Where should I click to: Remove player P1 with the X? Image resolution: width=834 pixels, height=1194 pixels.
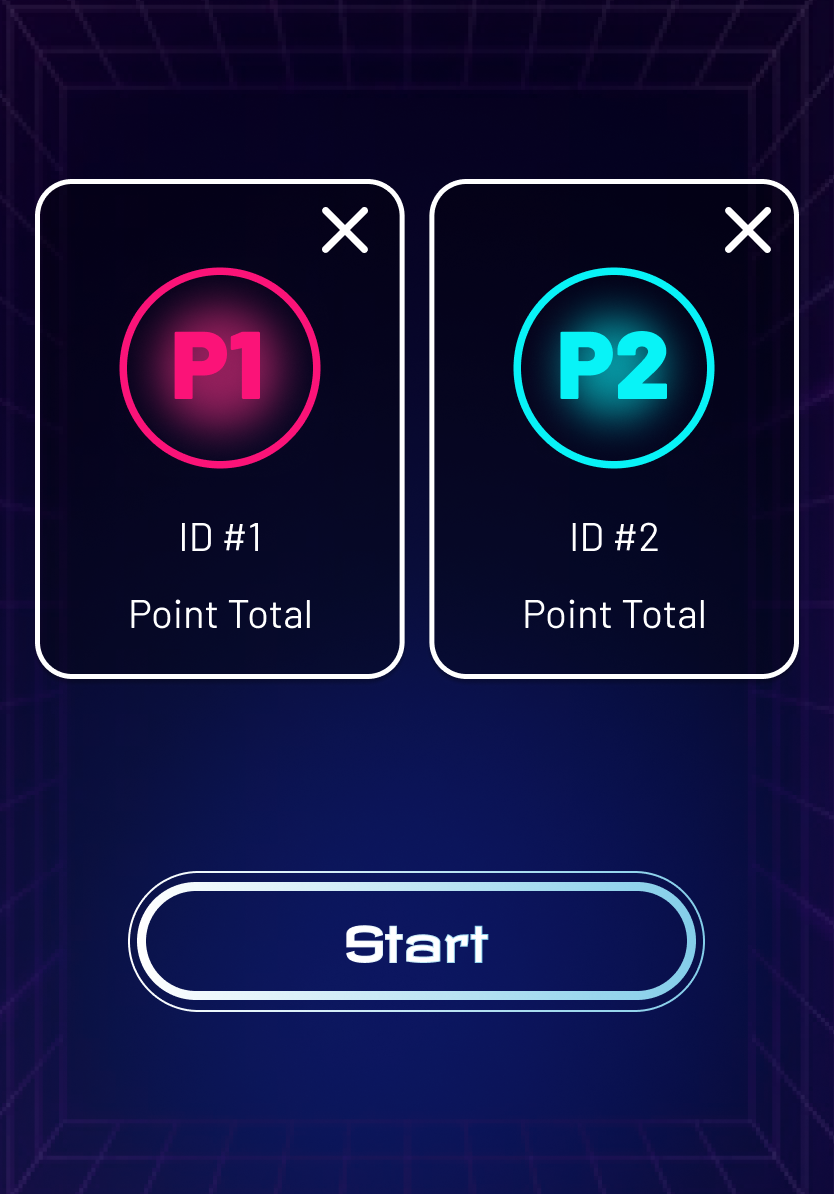345,231
